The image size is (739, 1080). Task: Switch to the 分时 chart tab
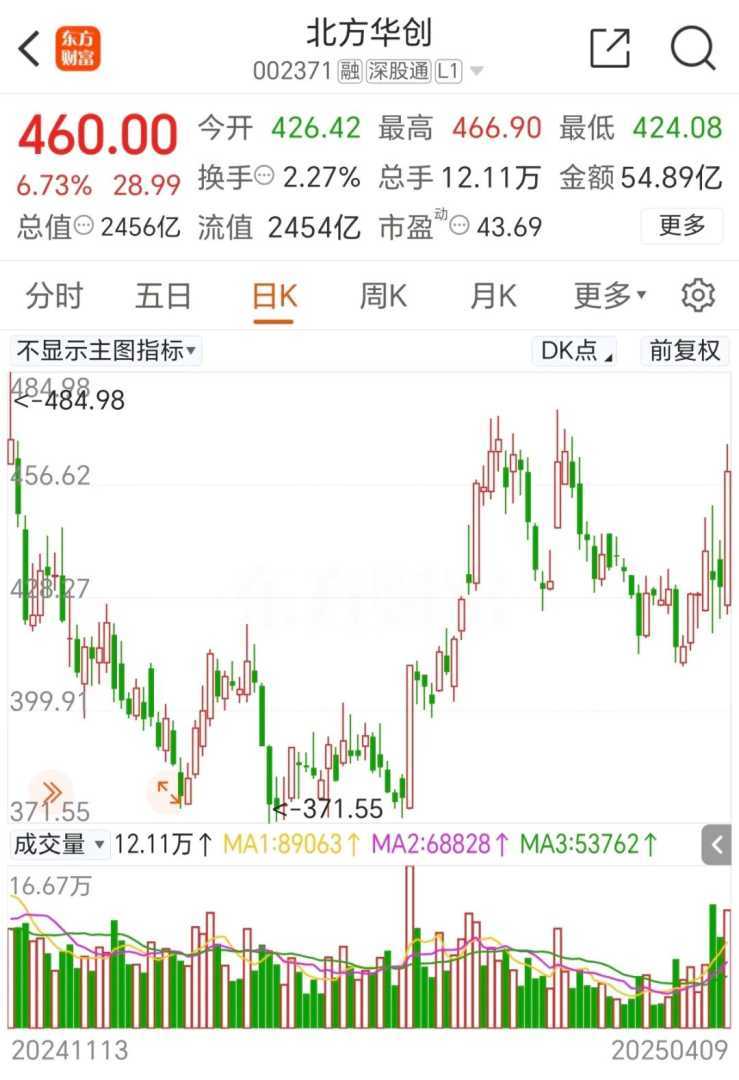click(x=54, y=296)
